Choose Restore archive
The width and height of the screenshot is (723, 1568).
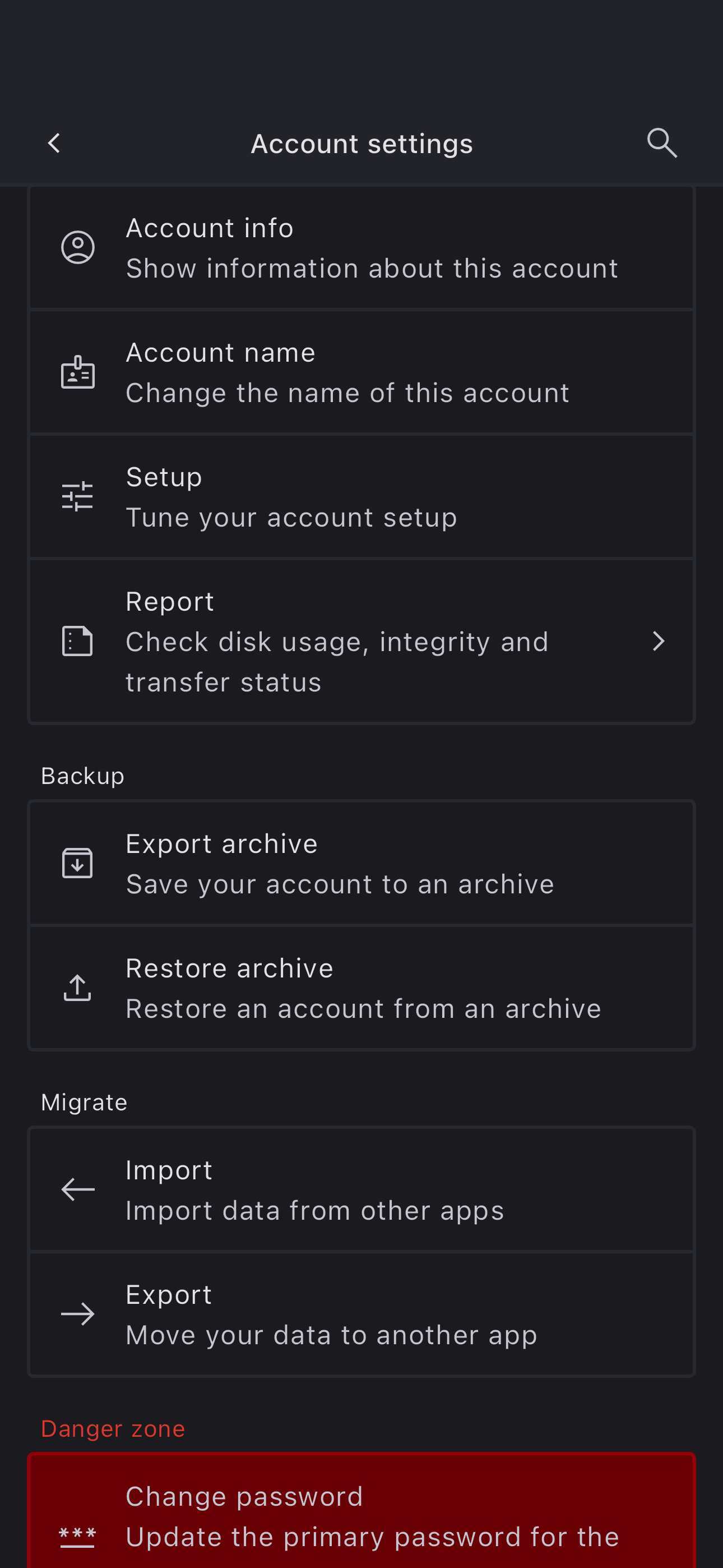[x=361, y=988]
